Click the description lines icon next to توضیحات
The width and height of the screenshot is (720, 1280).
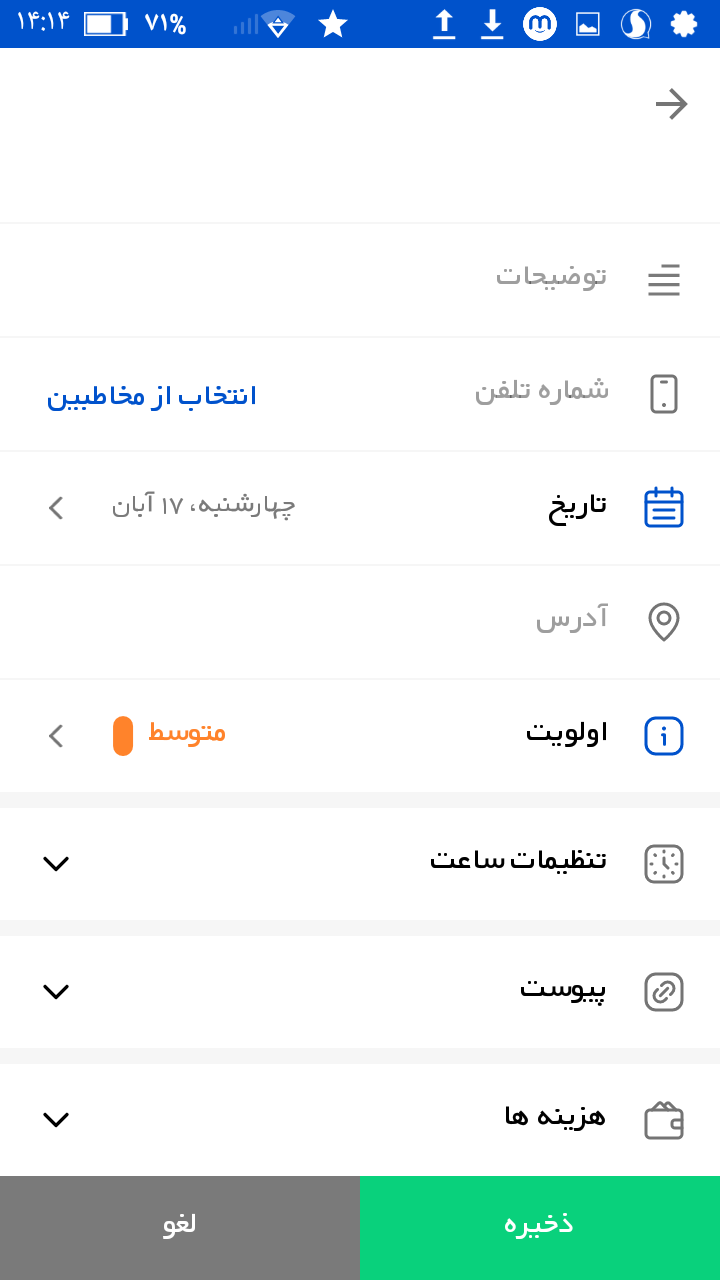tap(663, 280)
